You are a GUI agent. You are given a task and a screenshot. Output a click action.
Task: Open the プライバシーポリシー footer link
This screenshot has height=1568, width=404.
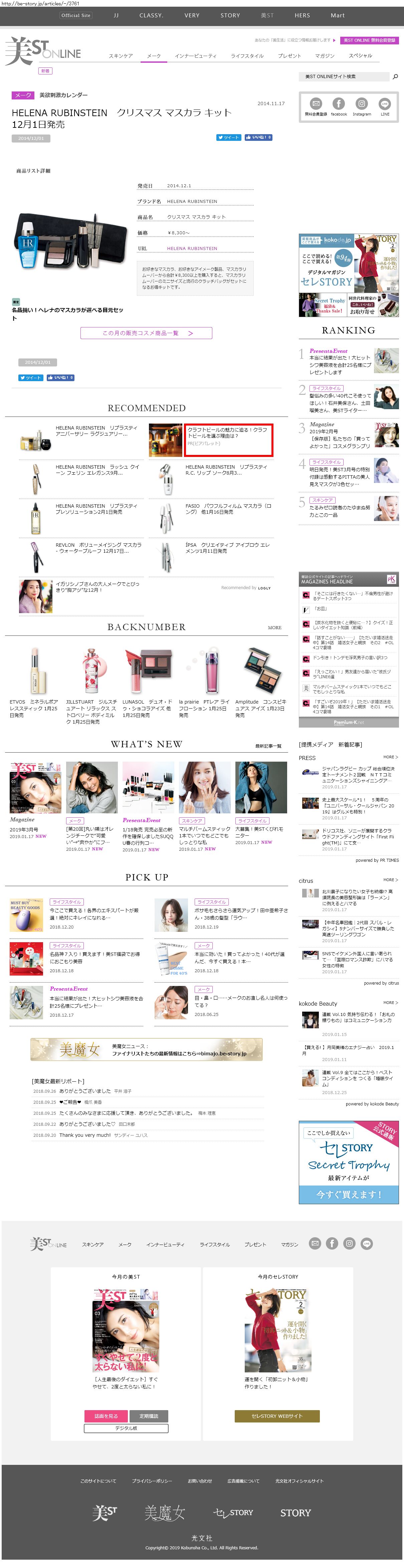coord(152,1481)
